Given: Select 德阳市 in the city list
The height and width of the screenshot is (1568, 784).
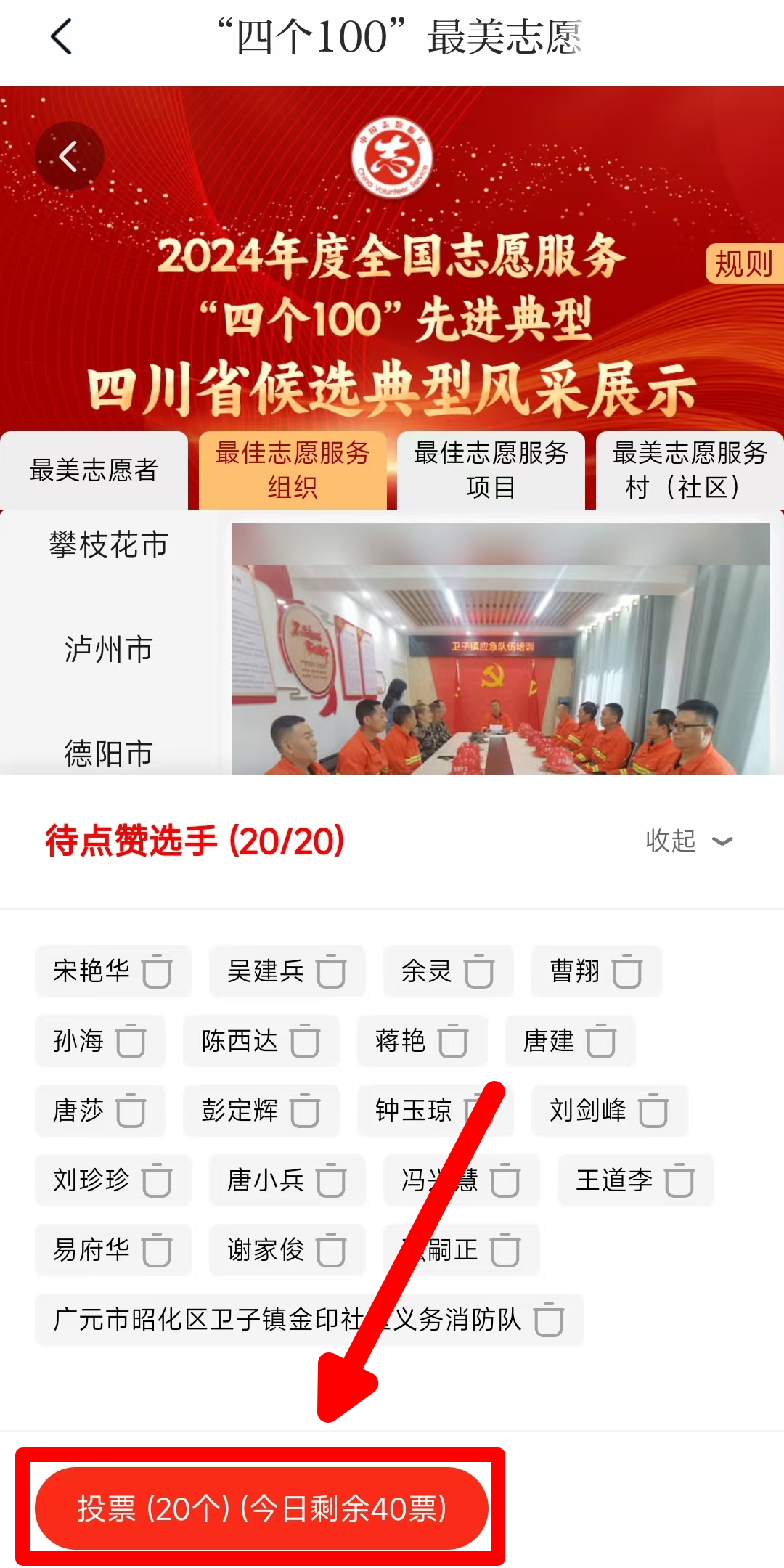Looking at the screenshot, I should [108, 754].
